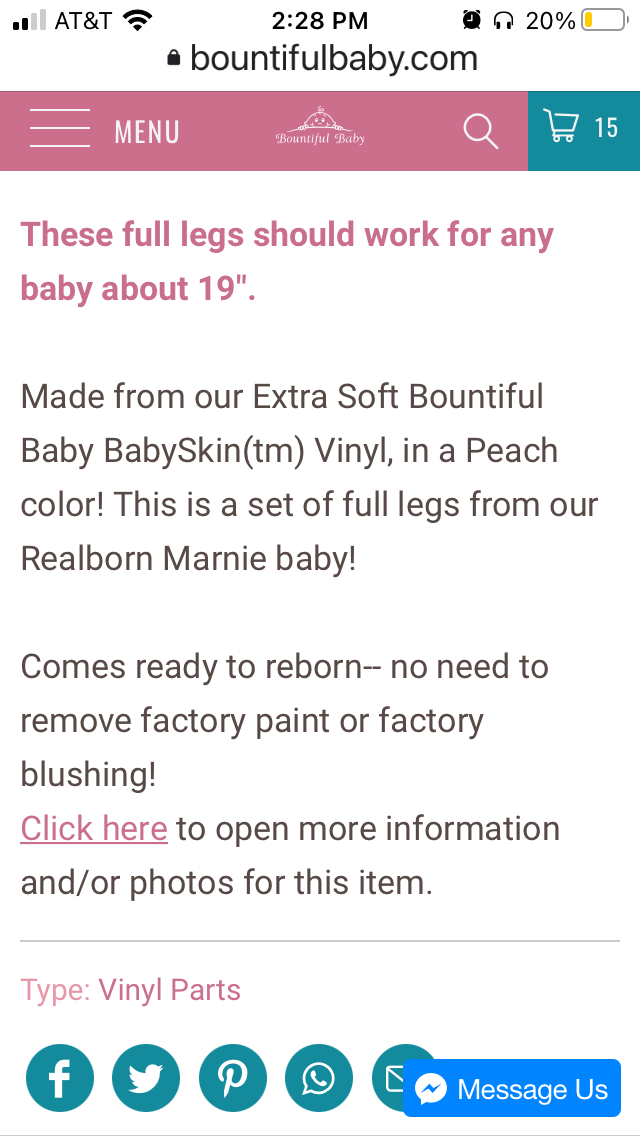
Task: Follow the "Click here" link
Action: point(94,828)
